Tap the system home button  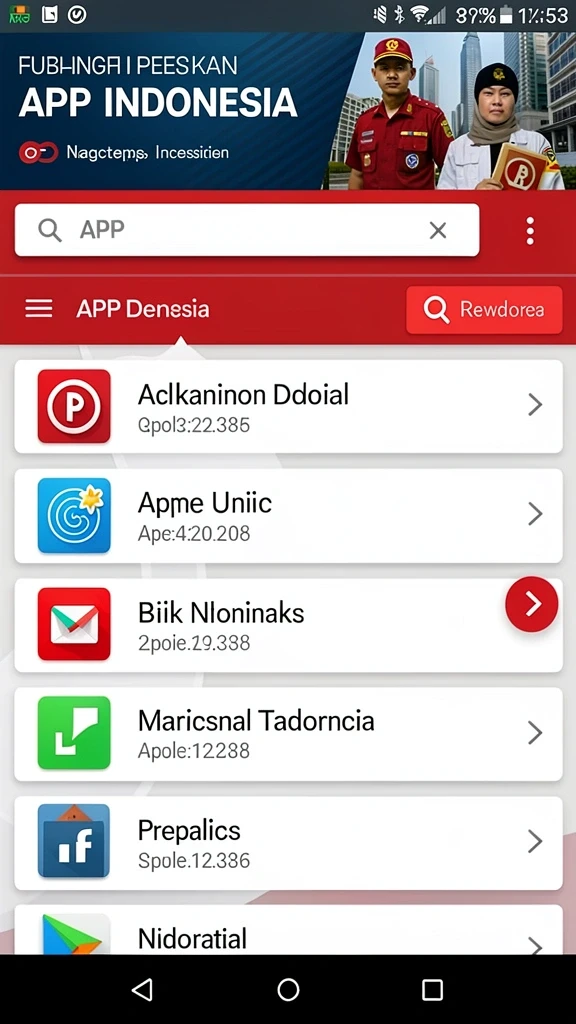click(x=288, y=989)
